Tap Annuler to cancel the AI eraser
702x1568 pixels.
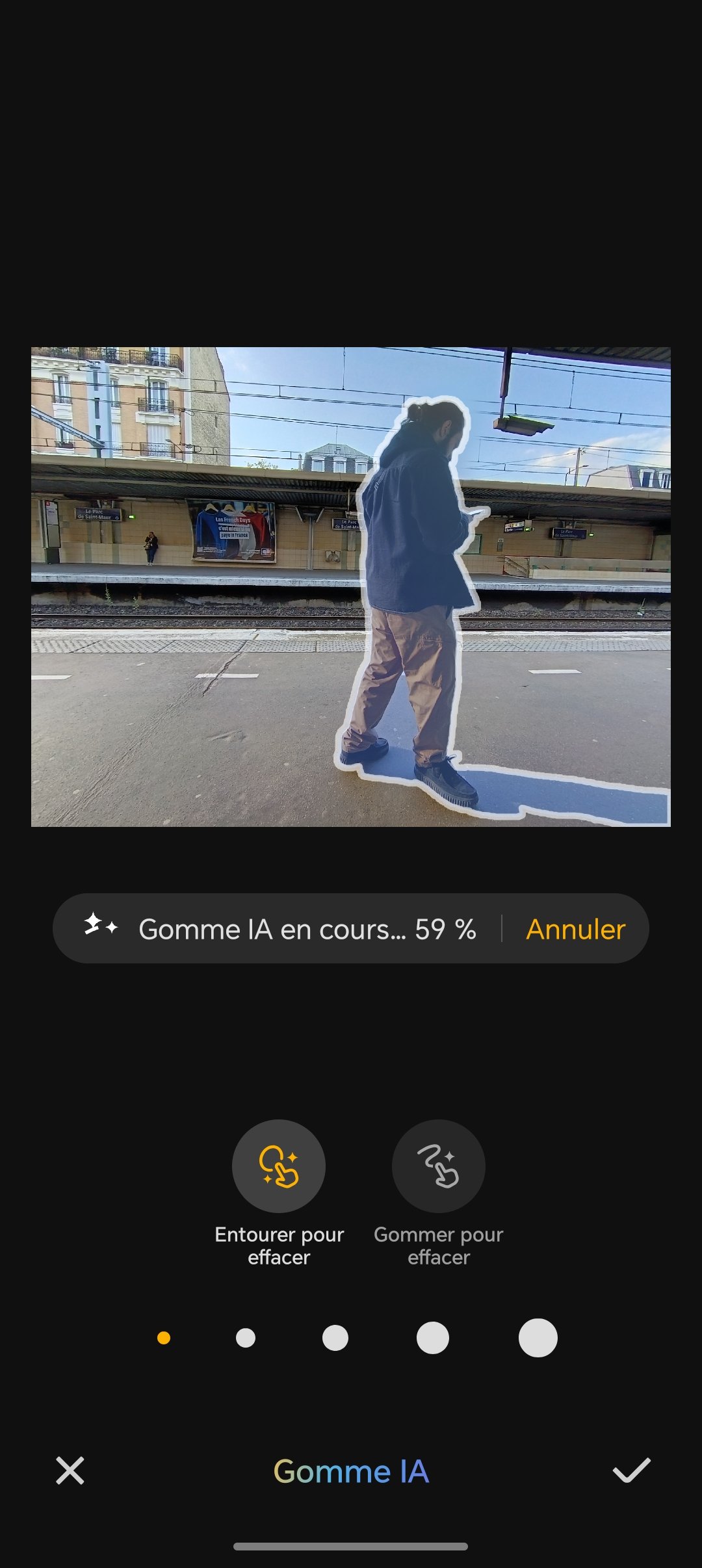point(575,929)
